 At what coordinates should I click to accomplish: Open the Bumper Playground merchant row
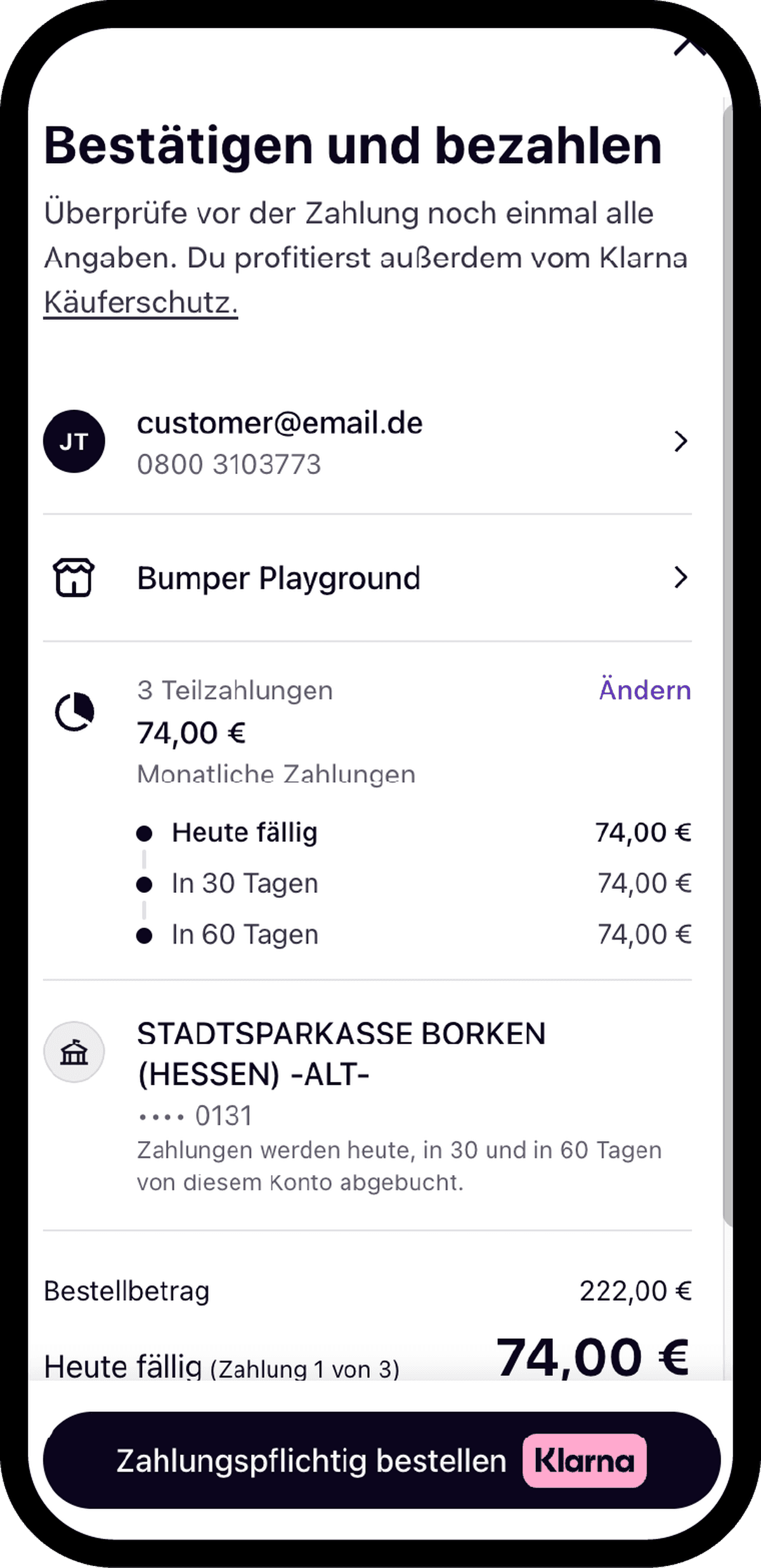[x=367, y=578]
